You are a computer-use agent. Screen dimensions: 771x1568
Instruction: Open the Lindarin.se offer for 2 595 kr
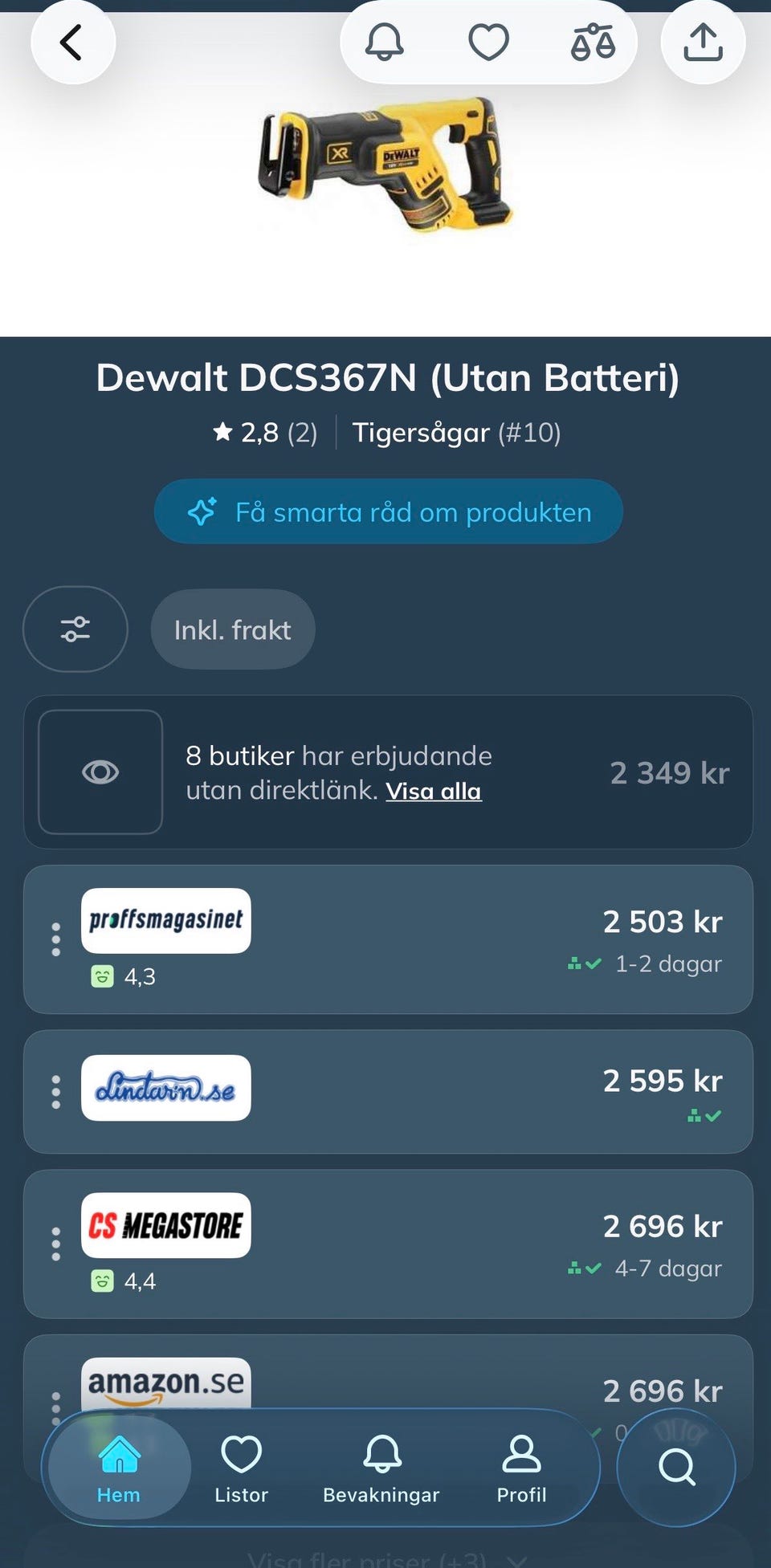(x=388, y=1092)
